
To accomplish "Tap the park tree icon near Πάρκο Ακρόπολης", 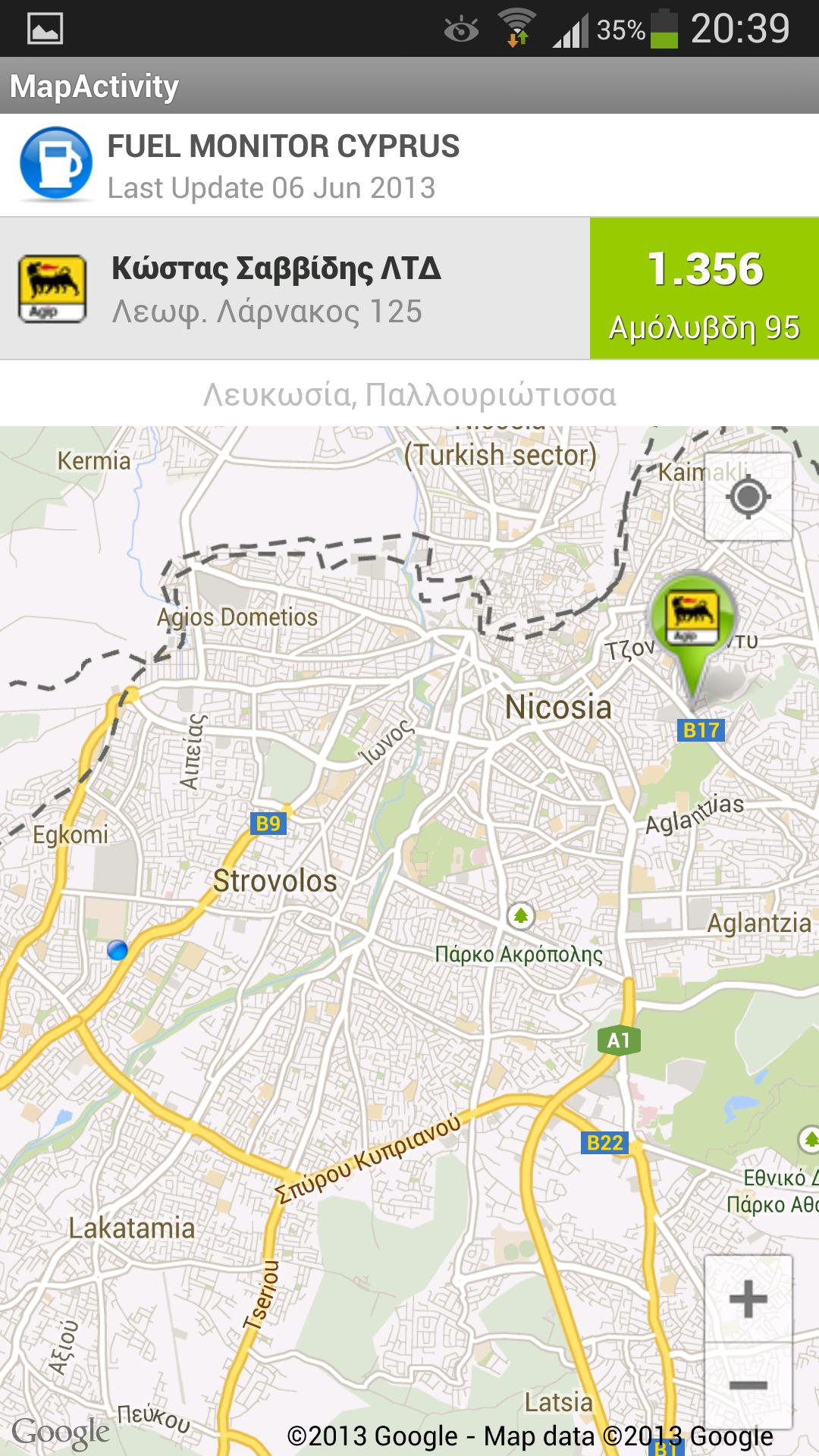I will [x=520, y=917].
